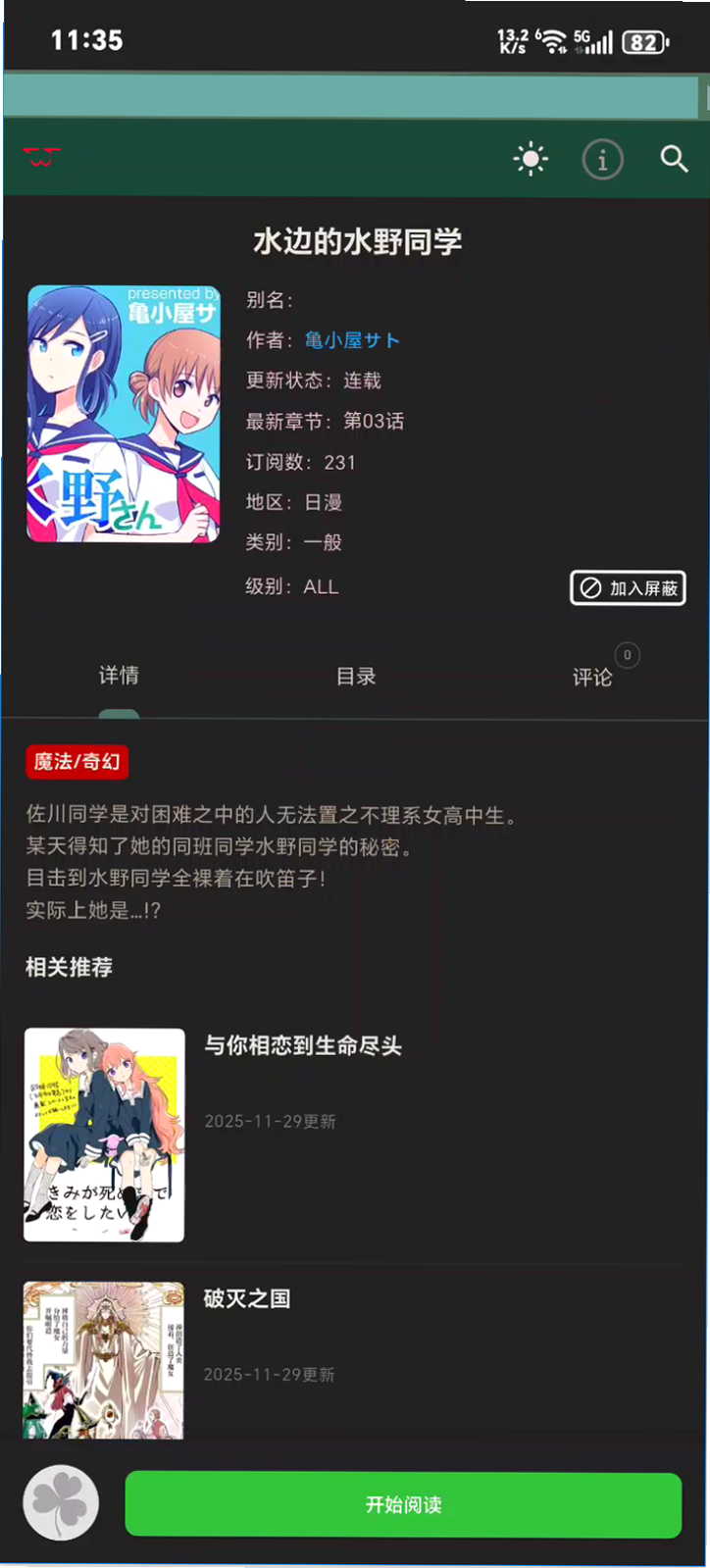
Task: Open the search magnifier
Action: 674,159
